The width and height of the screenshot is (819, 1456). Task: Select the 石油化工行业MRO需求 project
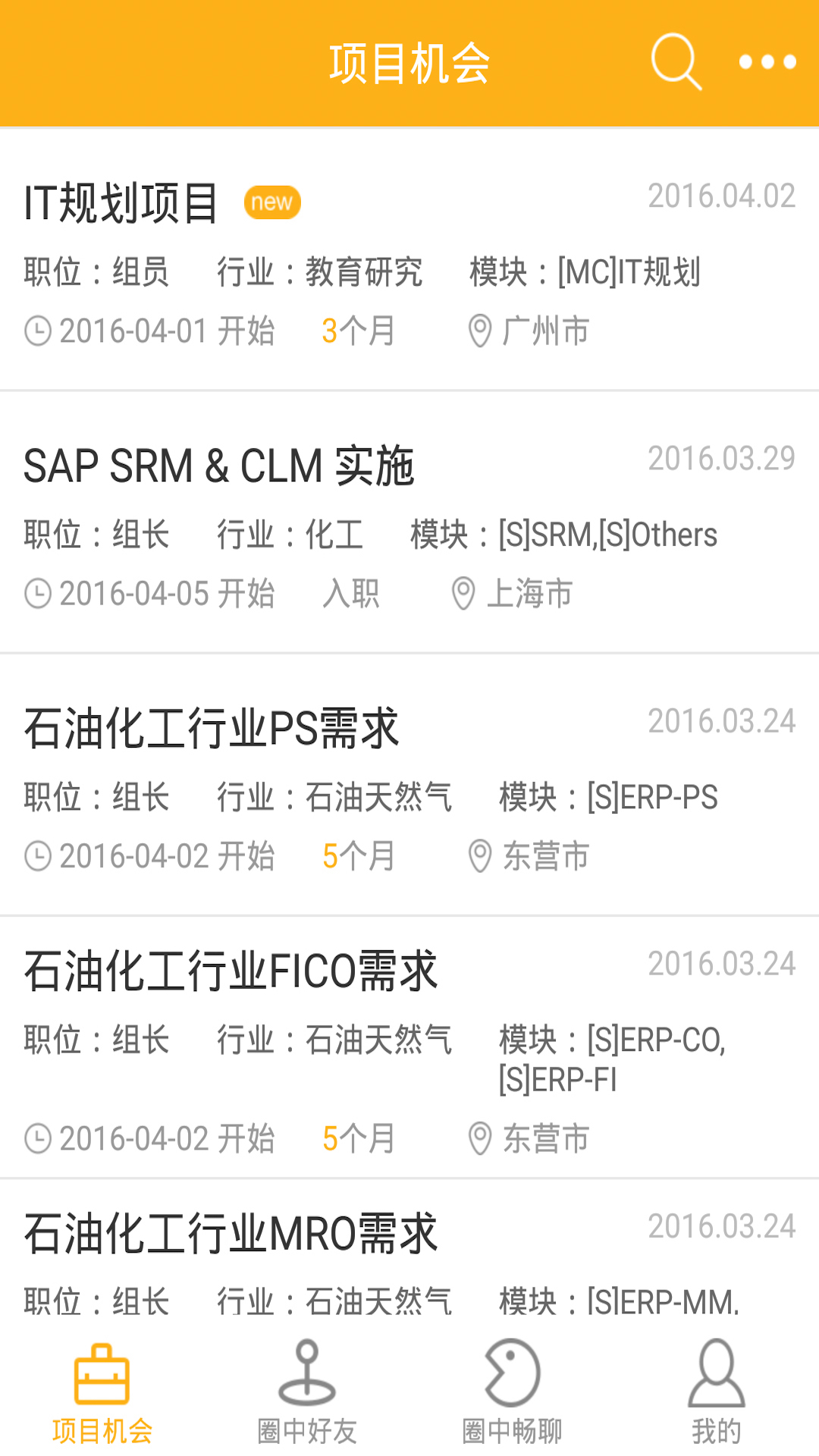231,1233
